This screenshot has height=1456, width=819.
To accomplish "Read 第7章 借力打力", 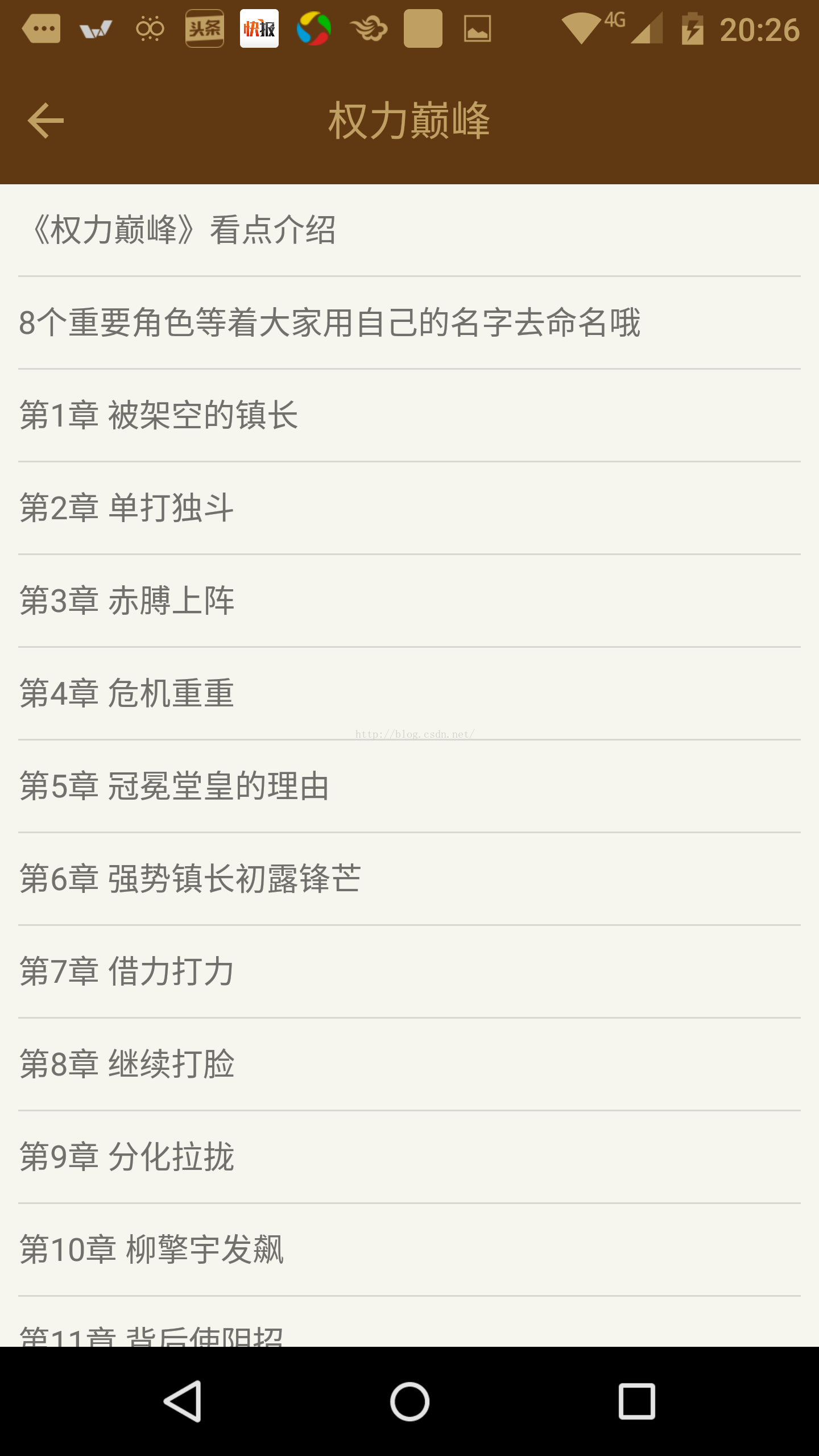I will click(409, 972).
